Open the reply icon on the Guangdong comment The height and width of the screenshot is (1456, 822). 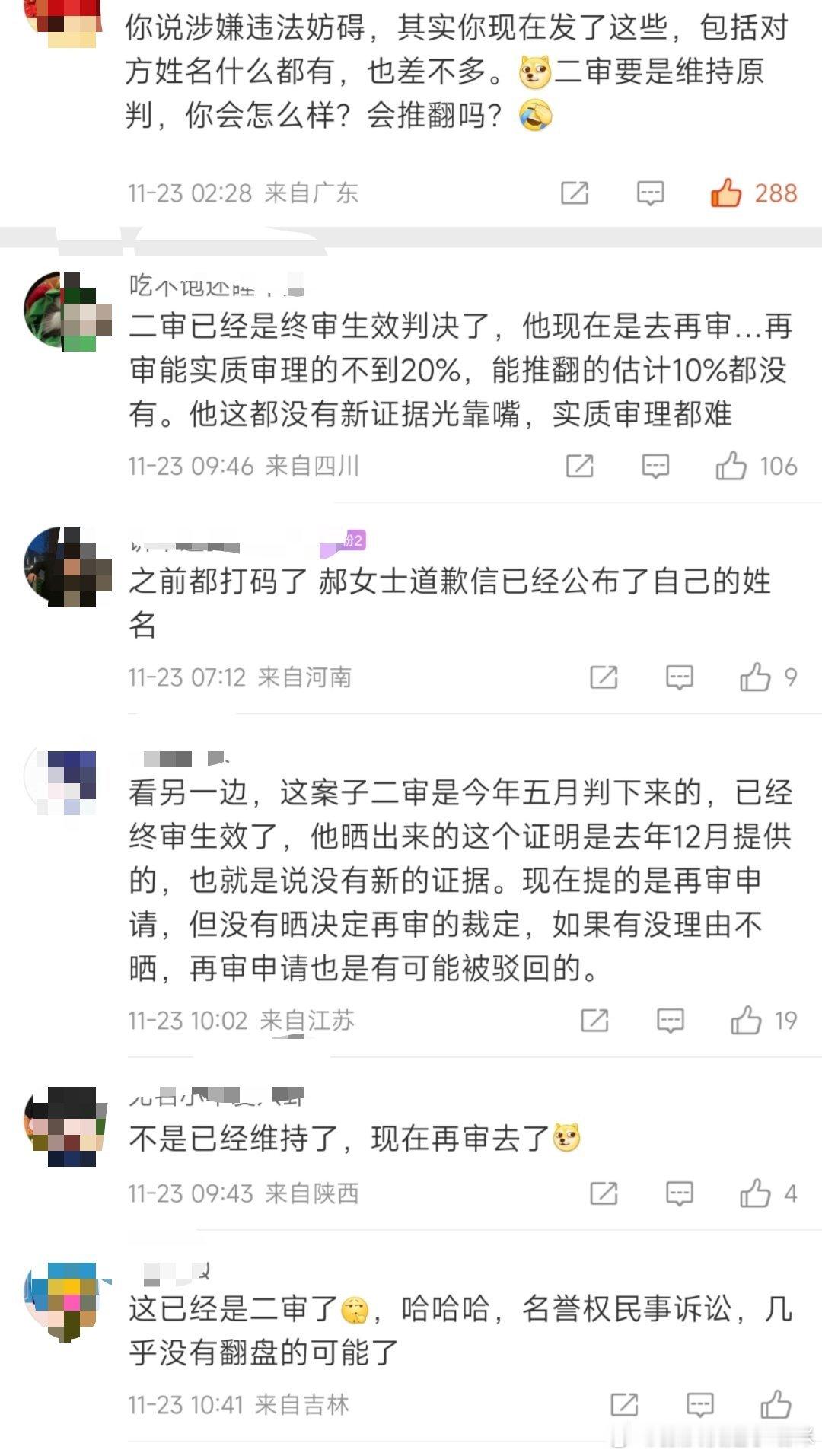pos(649,193)
